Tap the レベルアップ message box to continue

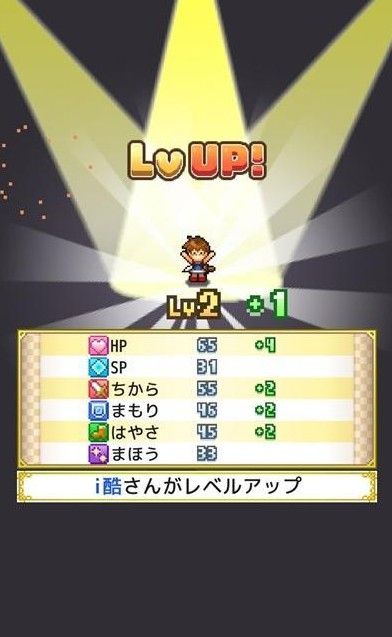tap(197, 486)
